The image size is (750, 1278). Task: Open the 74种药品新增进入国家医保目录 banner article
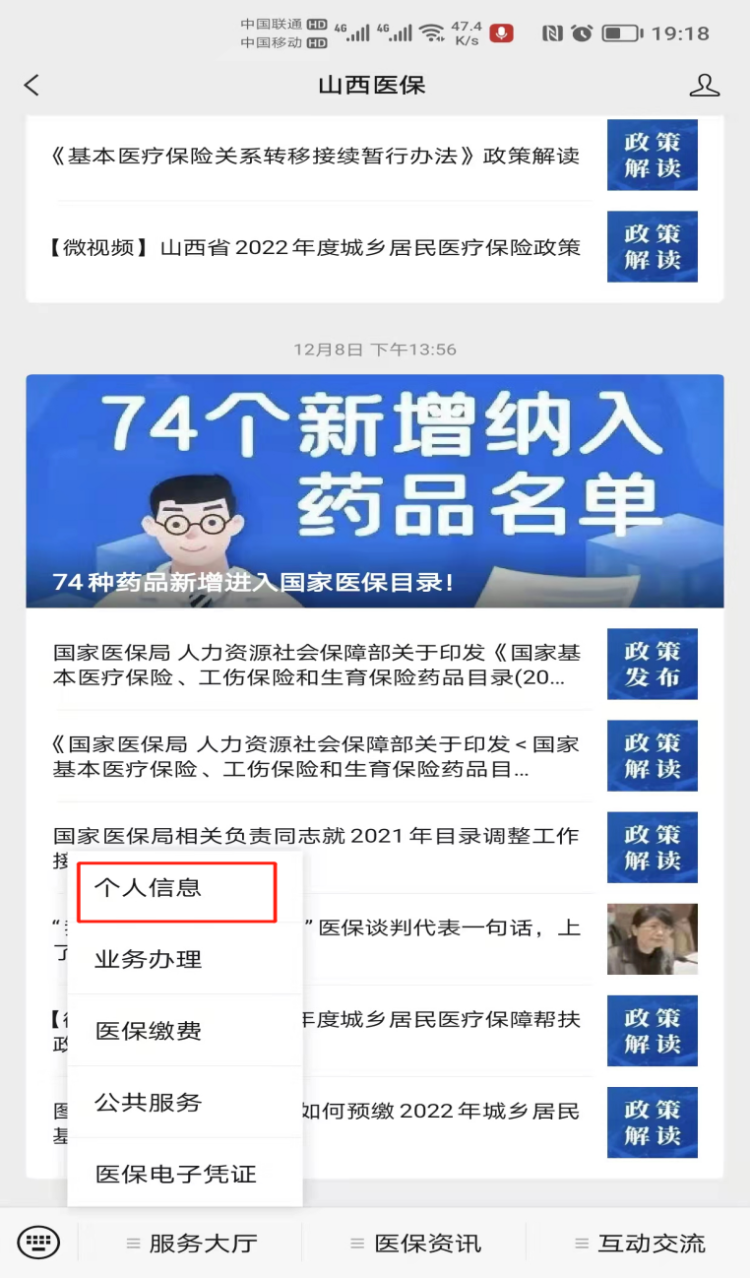375,491
